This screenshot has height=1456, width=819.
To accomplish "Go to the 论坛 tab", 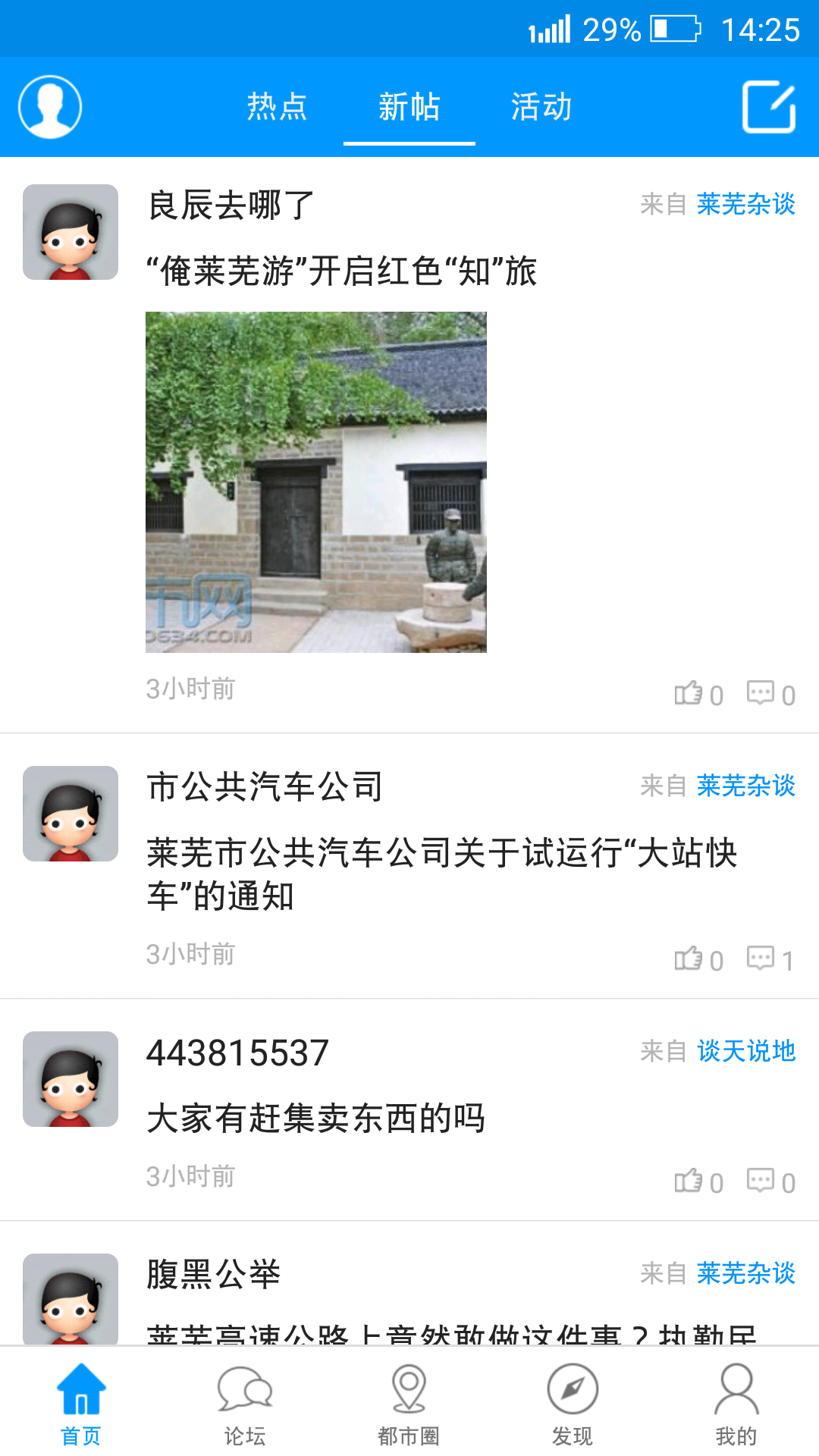I will point(245,1404).
